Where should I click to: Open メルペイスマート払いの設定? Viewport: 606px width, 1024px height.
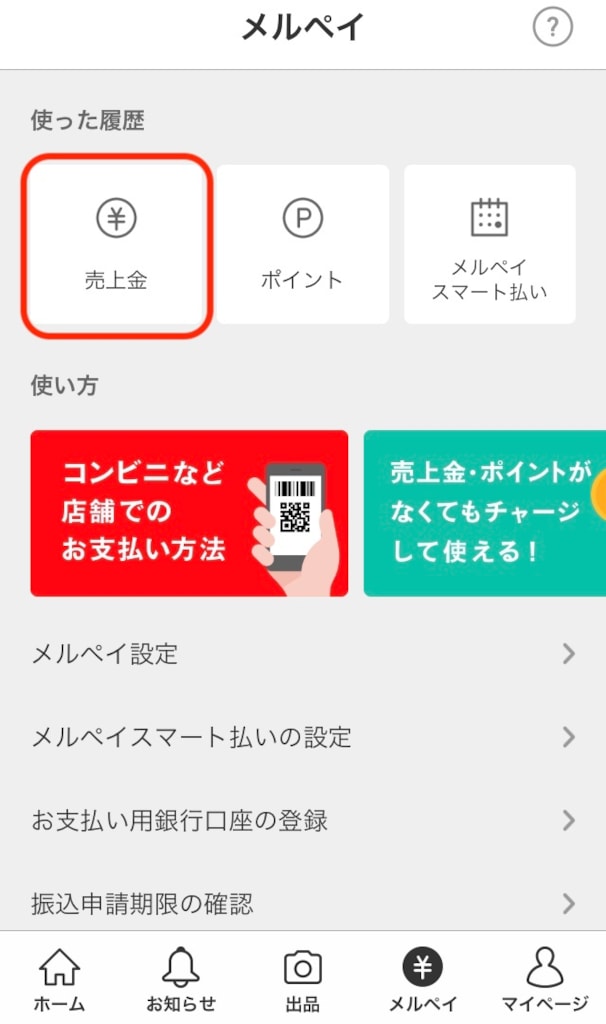(x=303, y=738)
